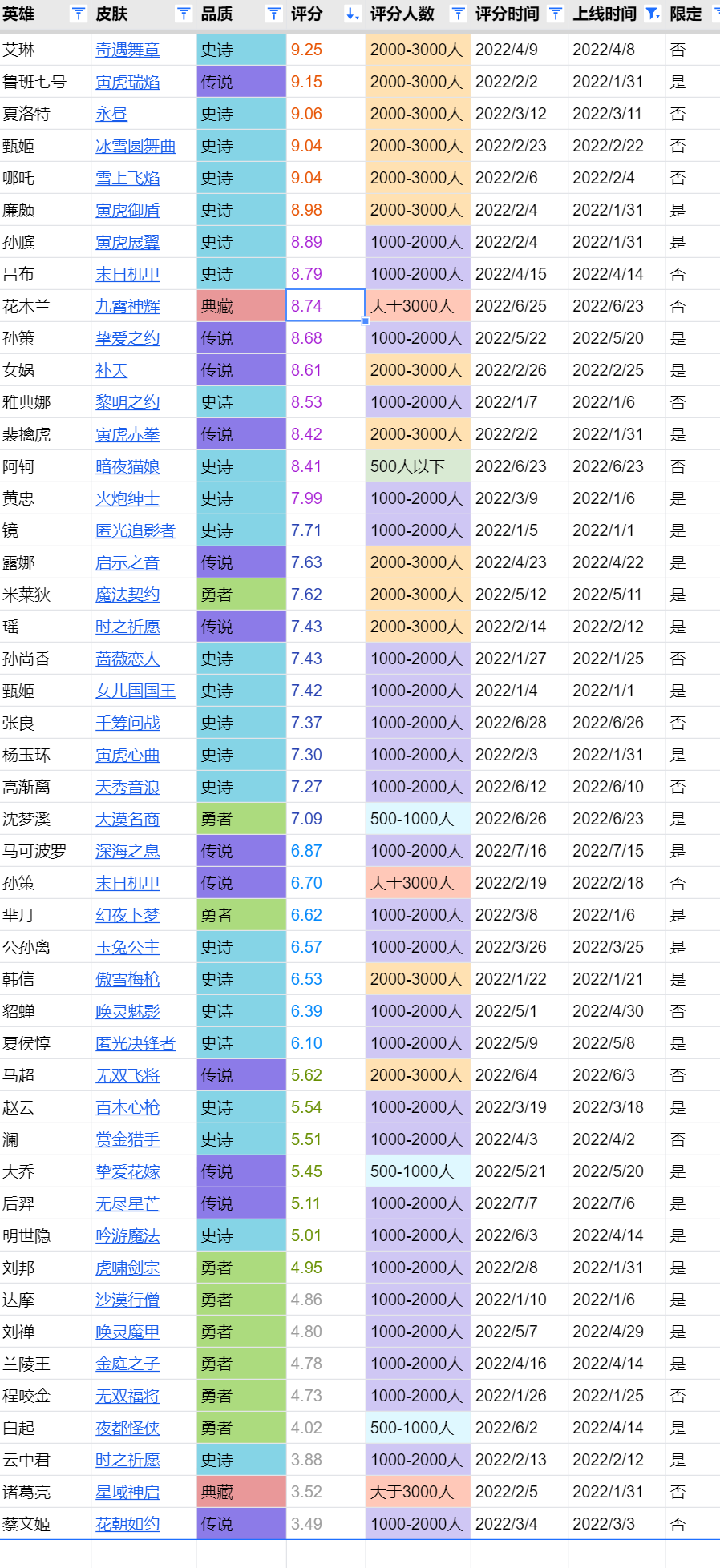The width and height of the screenshot is (720, 1568).
Task: Open the filter dropdown for 皮肤 column
Action: (184, 14)
